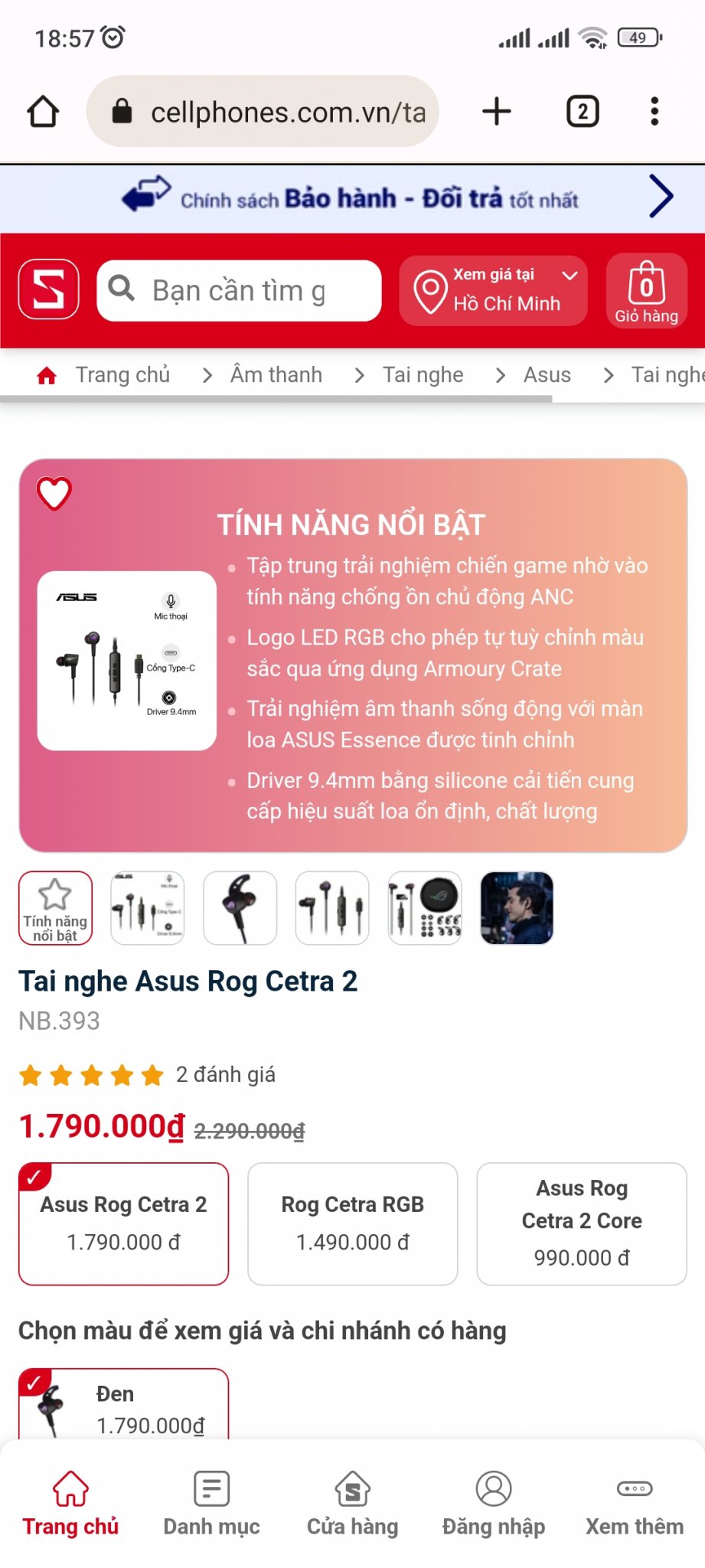Image resolution: width=705 pixels, height=1568 pixels.
Task: Go to browser home page
Action: (44, 112)
